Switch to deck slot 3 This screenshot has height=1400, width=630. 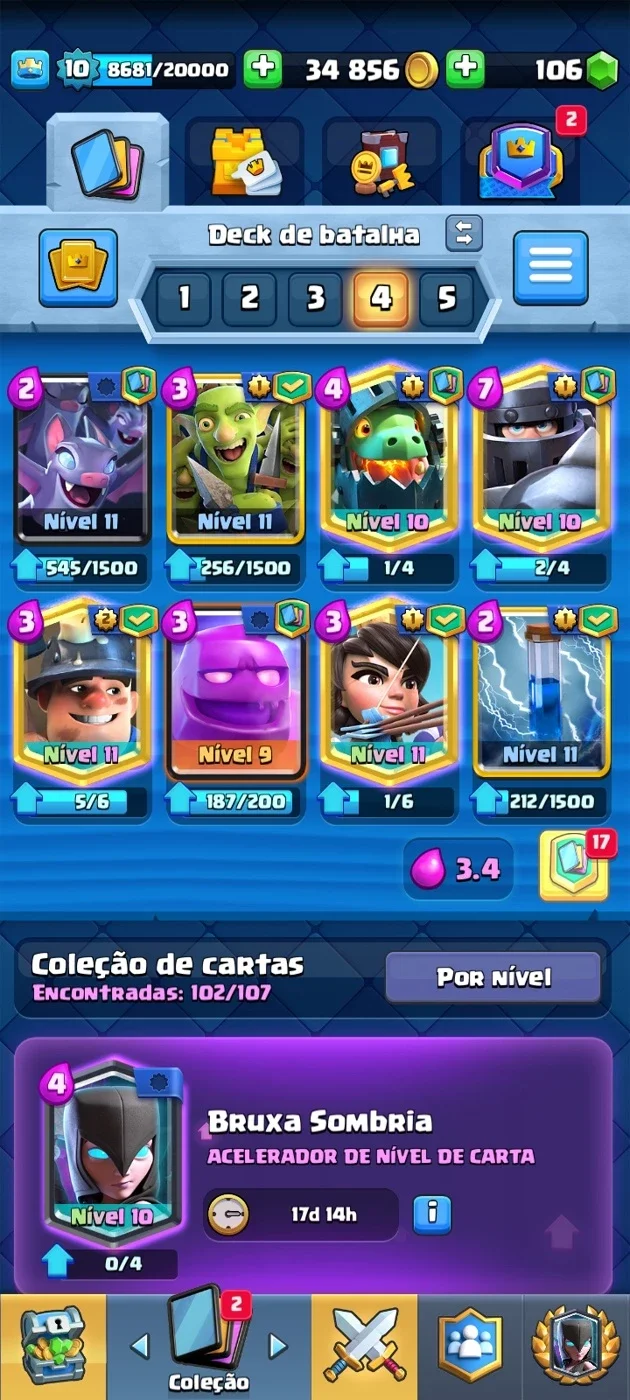click(315, 298)
